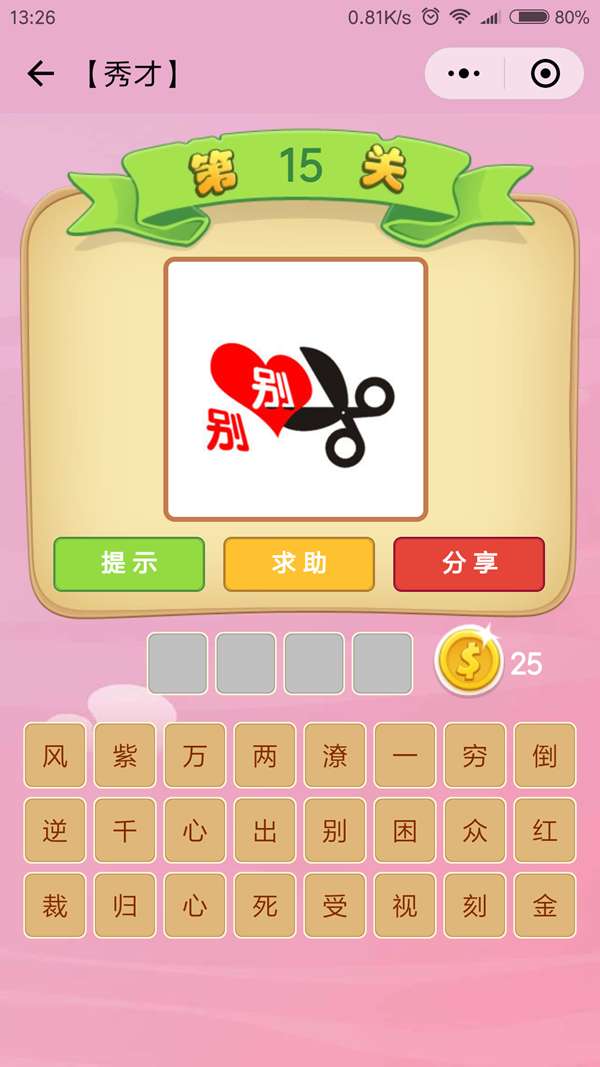This screenshot has width=600, height=1067.
Task: Tap the red 分享 share button
Action: click(x=469, y=564)
